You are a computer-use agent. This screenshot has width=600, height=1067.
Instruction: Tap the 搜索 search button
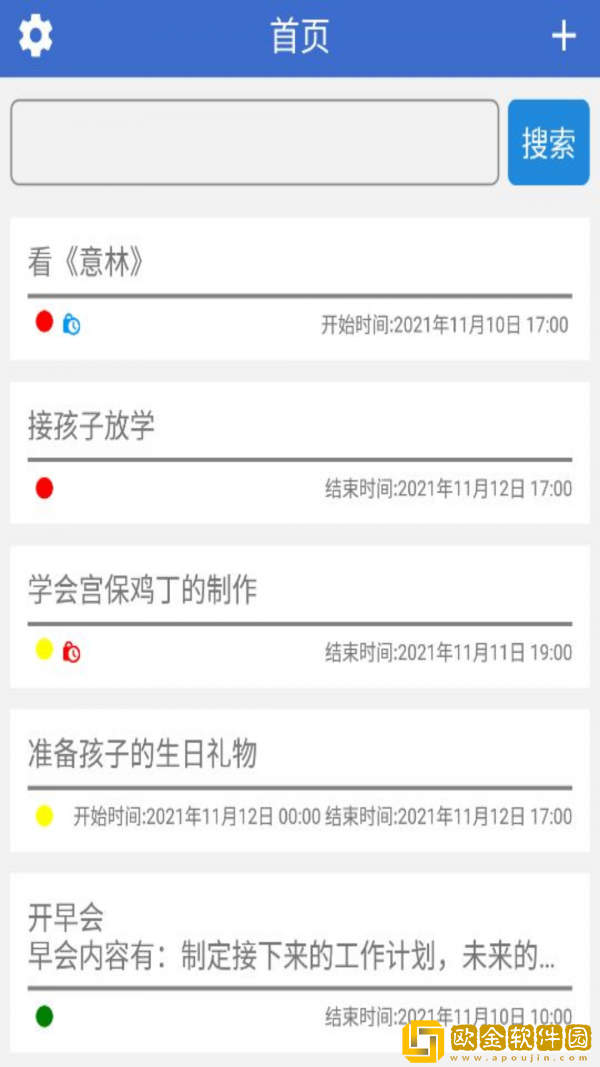coord(548,142)
